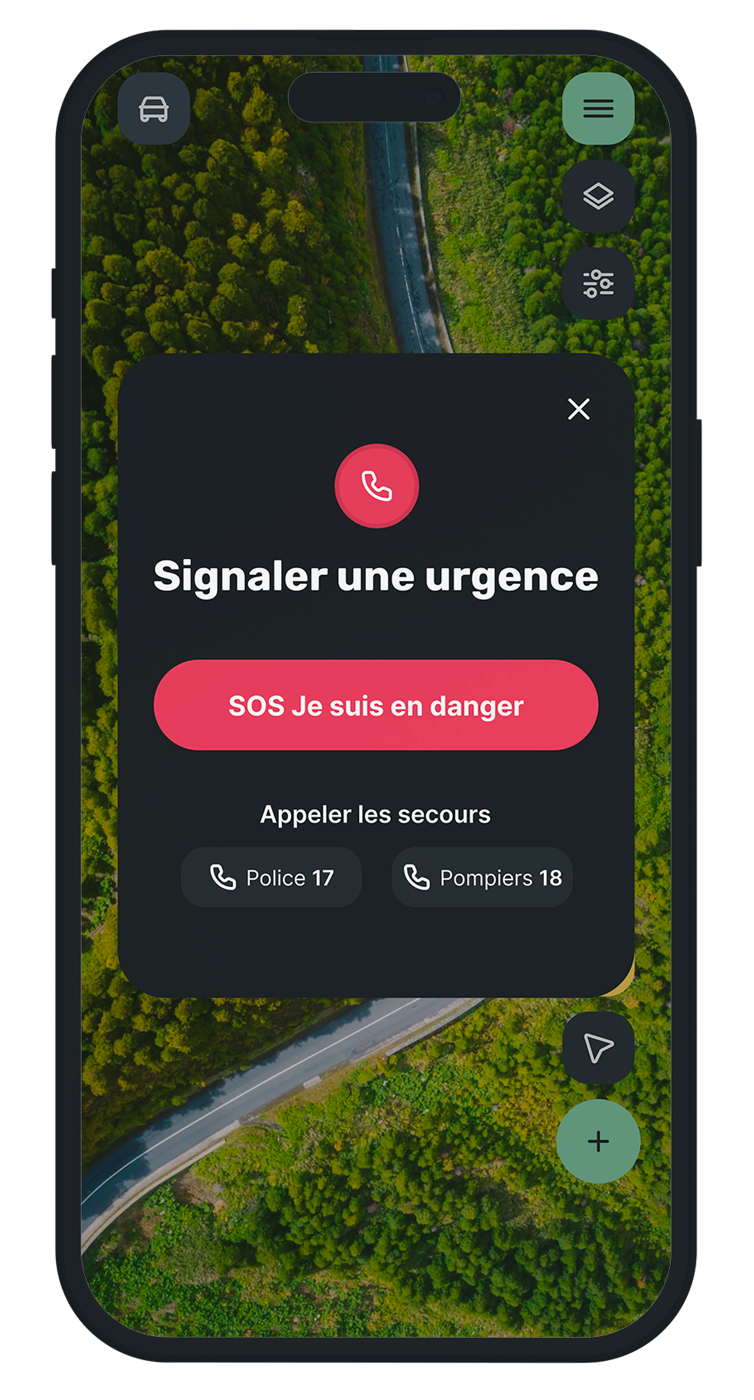Open the map layers button
Image resolution: width=754 pixels, height=1400 pixels.
tap(598, 197)
